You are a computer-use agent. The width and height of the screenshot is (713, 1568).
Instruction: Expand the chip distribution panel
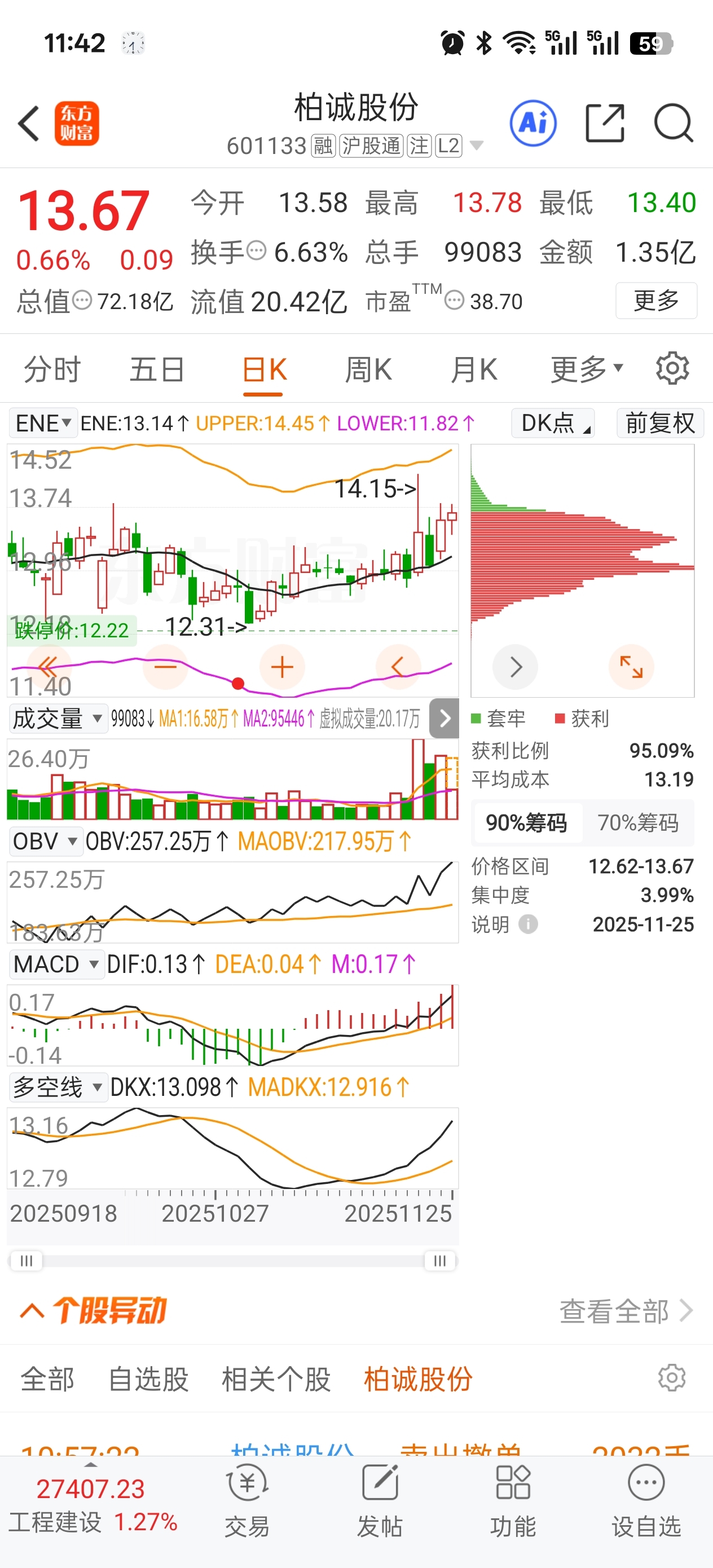[x=631, y=667]
